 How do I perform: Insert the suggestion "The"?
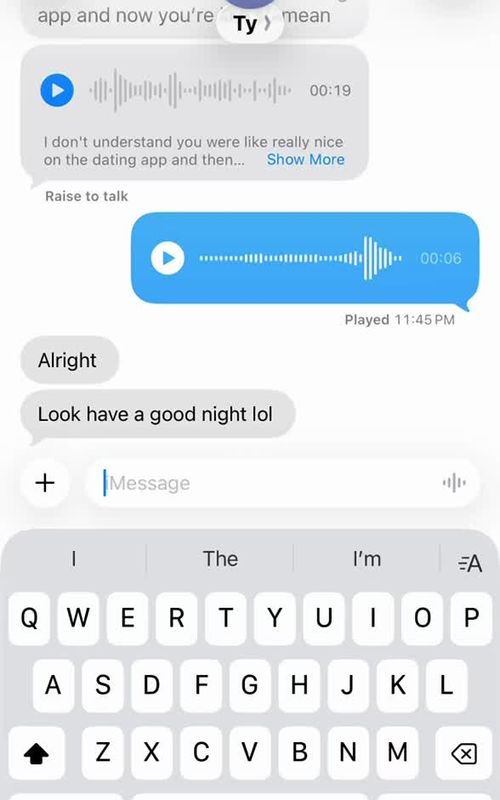coord(220,559)
